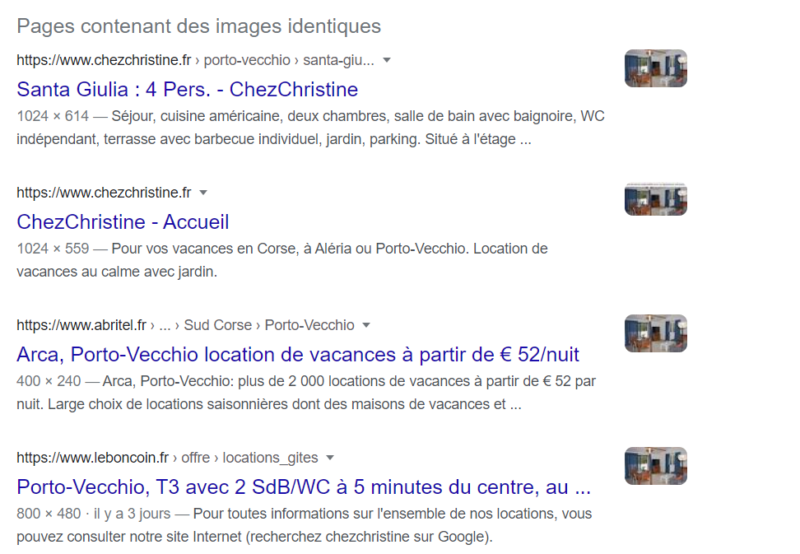Expand the dropdown arrow beside https://www.chezchristine.fr URL

203,192
